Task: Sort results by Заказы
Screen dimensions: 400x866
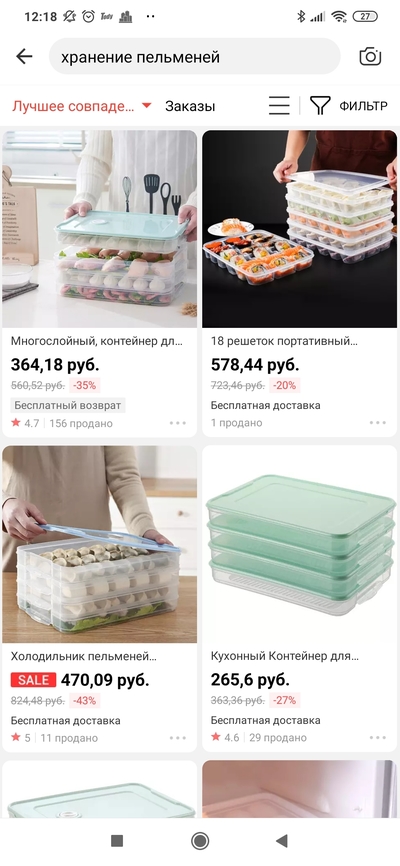Action: (190, 106)
